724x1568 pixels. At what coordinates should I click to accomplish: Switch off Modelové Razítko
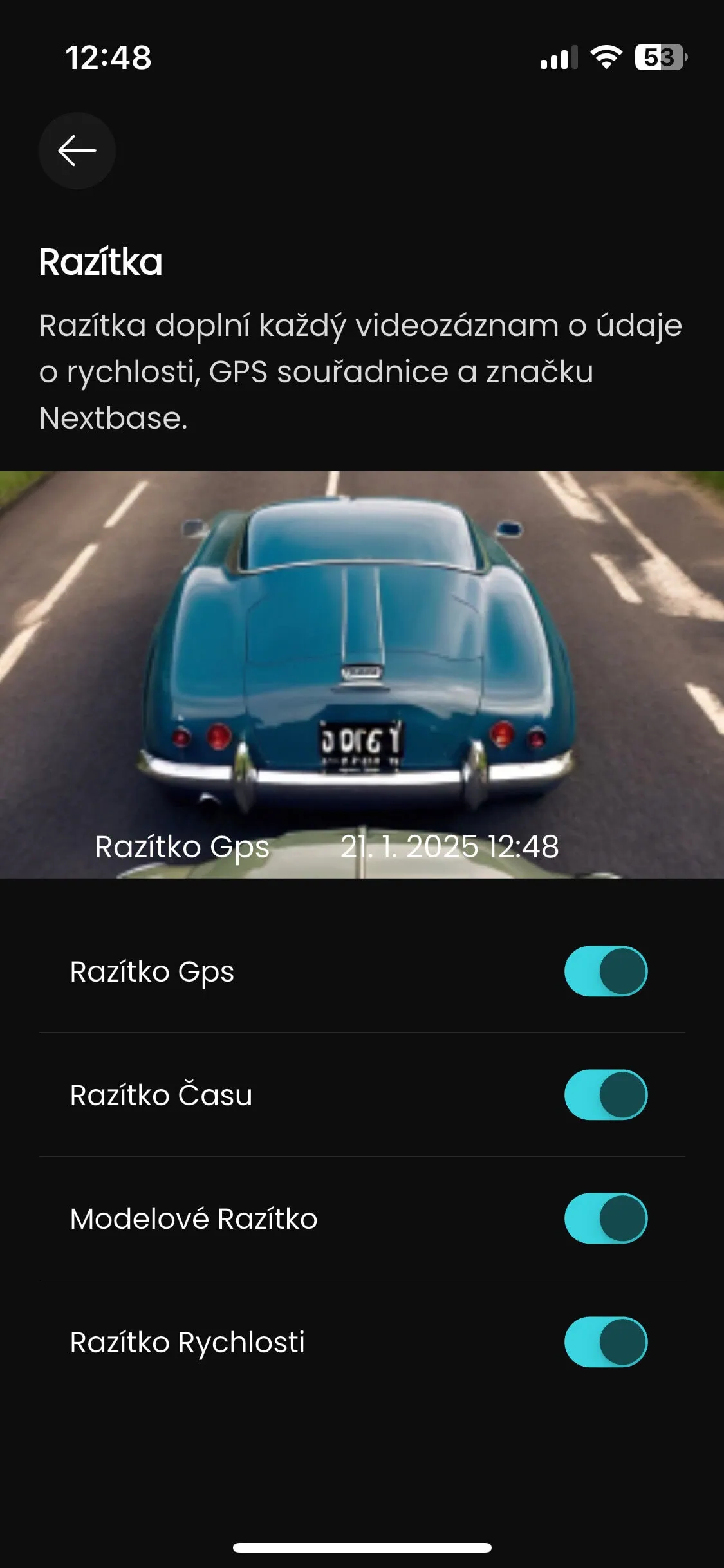point(606,1218)
